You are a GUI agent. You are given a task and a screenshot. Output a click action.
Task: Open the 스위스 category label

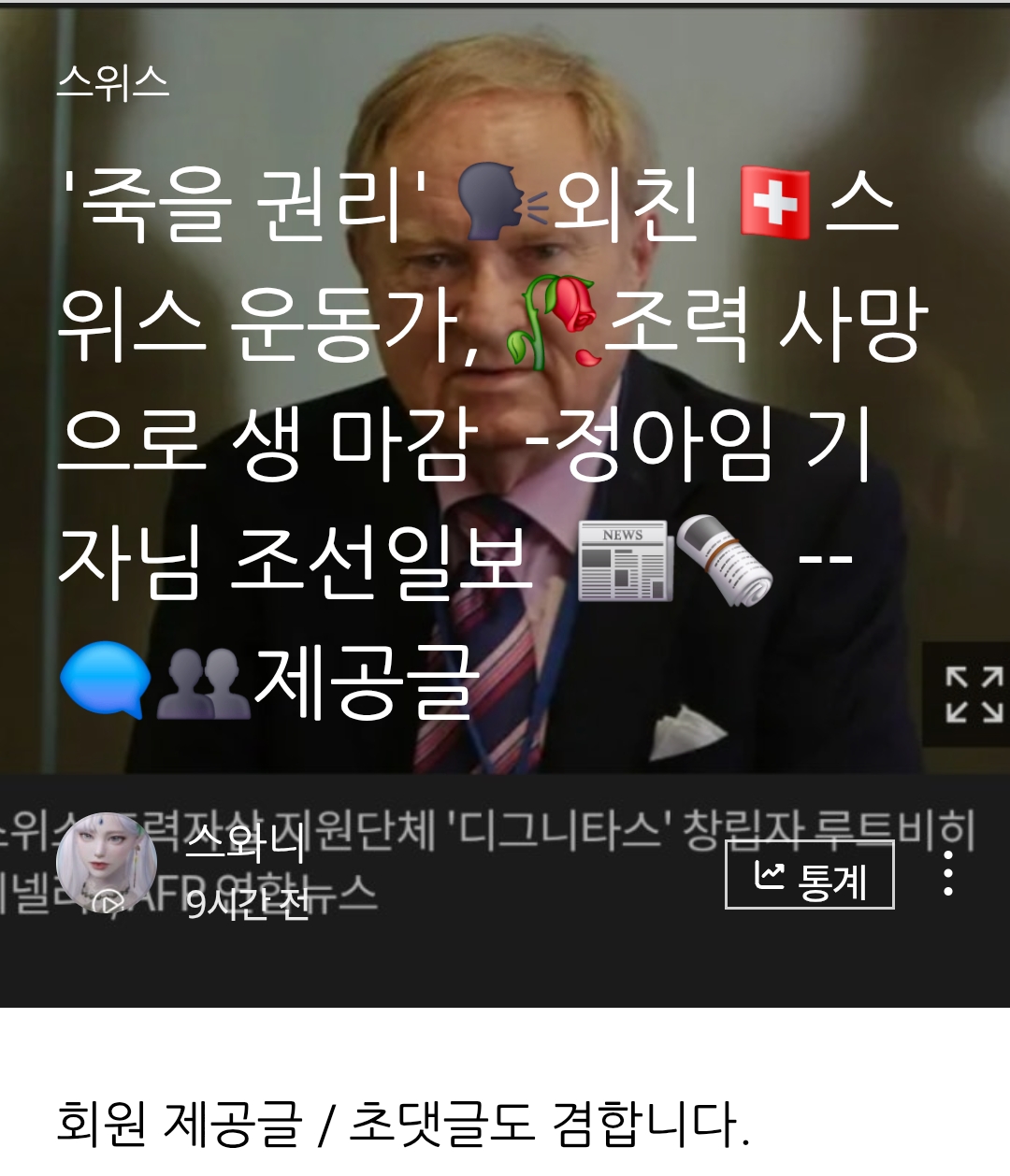112,83
